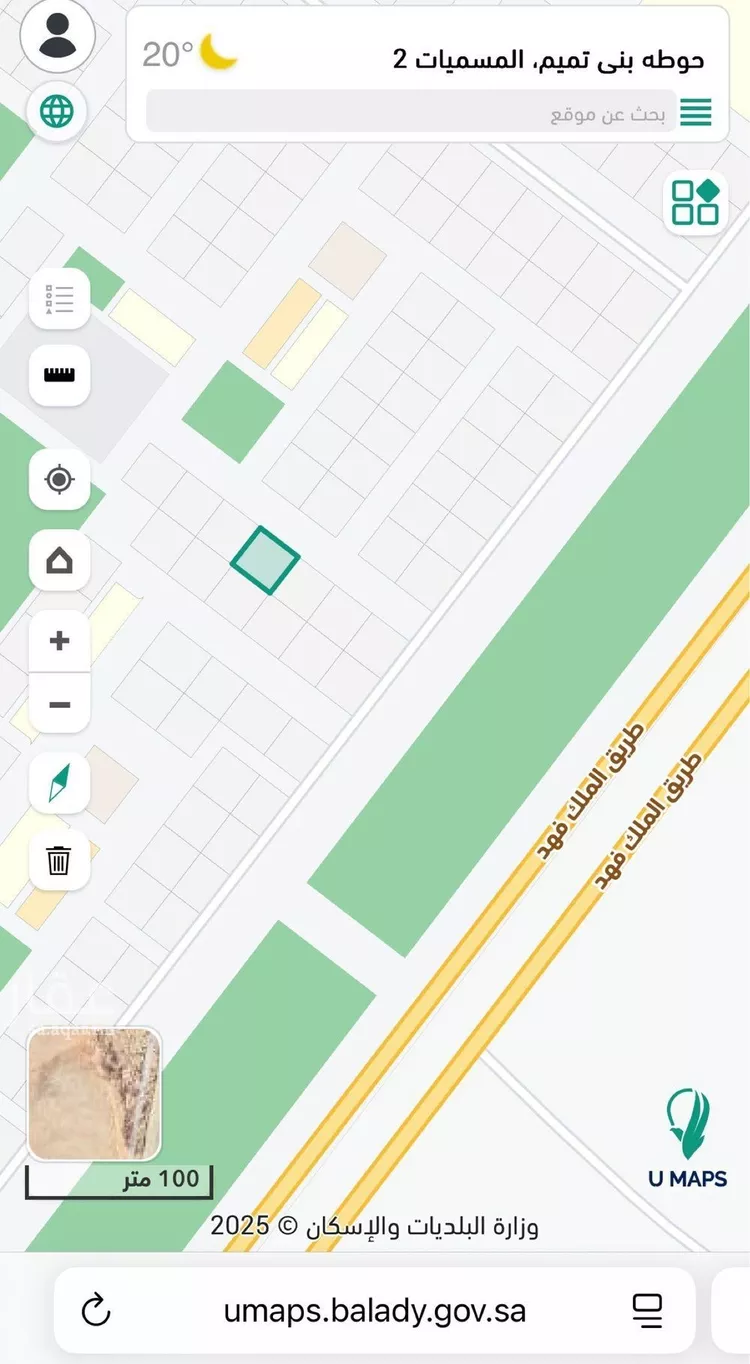
Task: Reload the umaps.balady.gov.sa page
Action: tap(96, 1309)
